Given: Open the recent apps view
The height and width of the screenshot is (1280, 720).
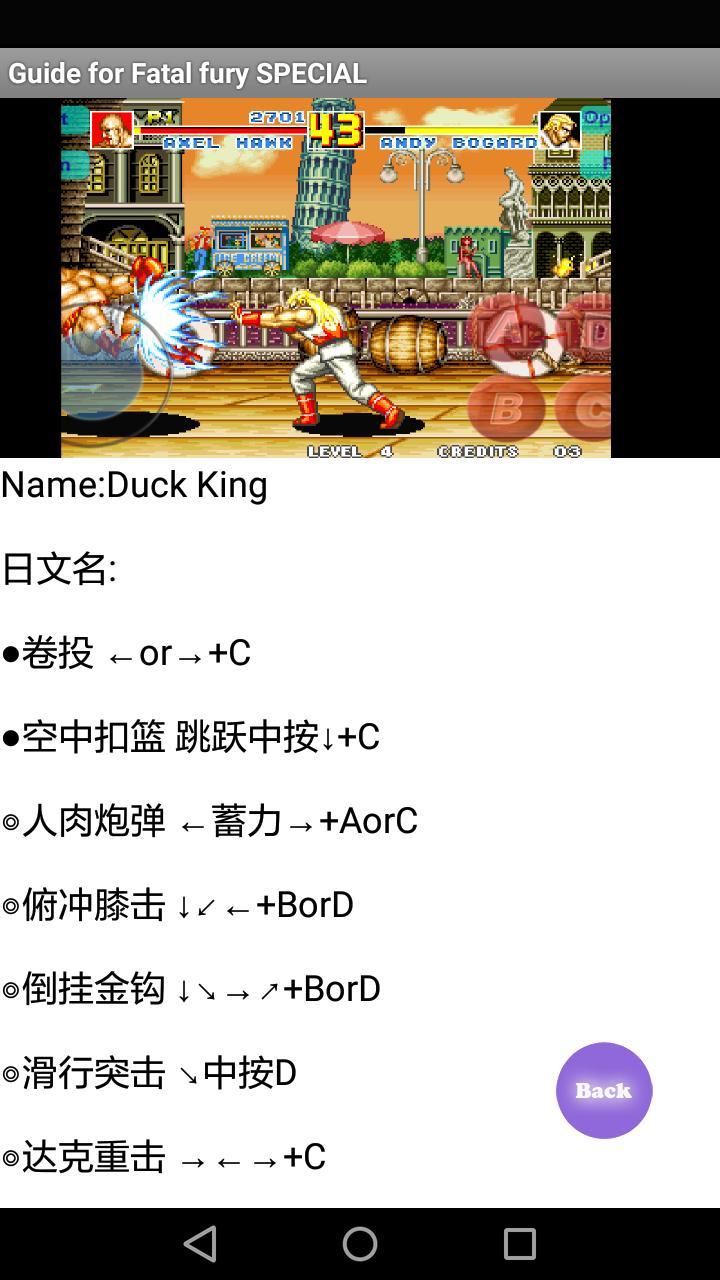Looking at the screenshot, I should point(519,1244).
